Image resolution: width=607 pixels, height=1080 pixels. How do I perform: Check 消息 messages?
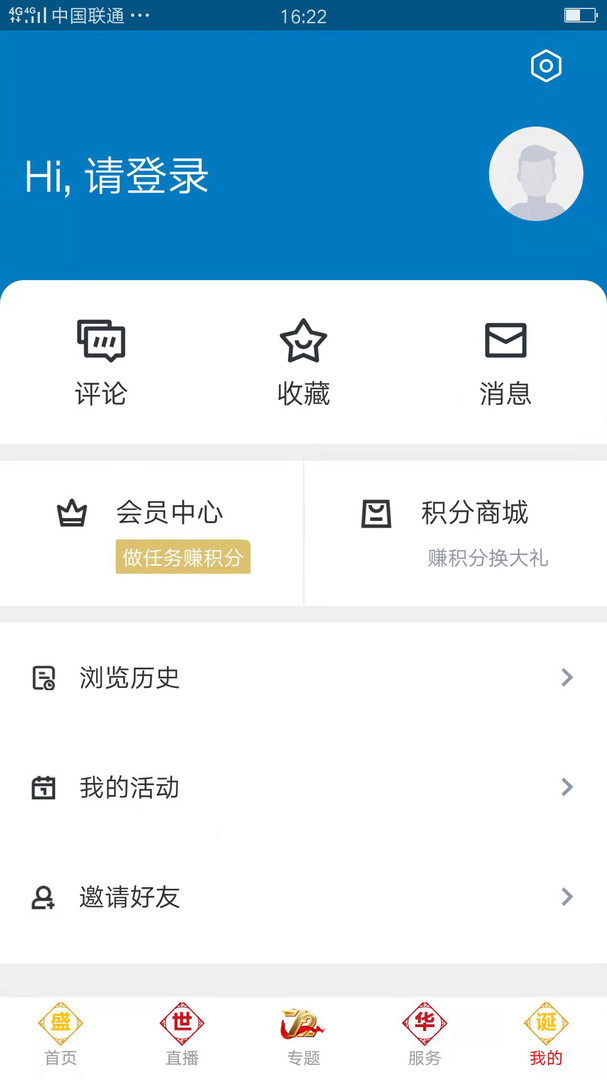click(505, 362)
